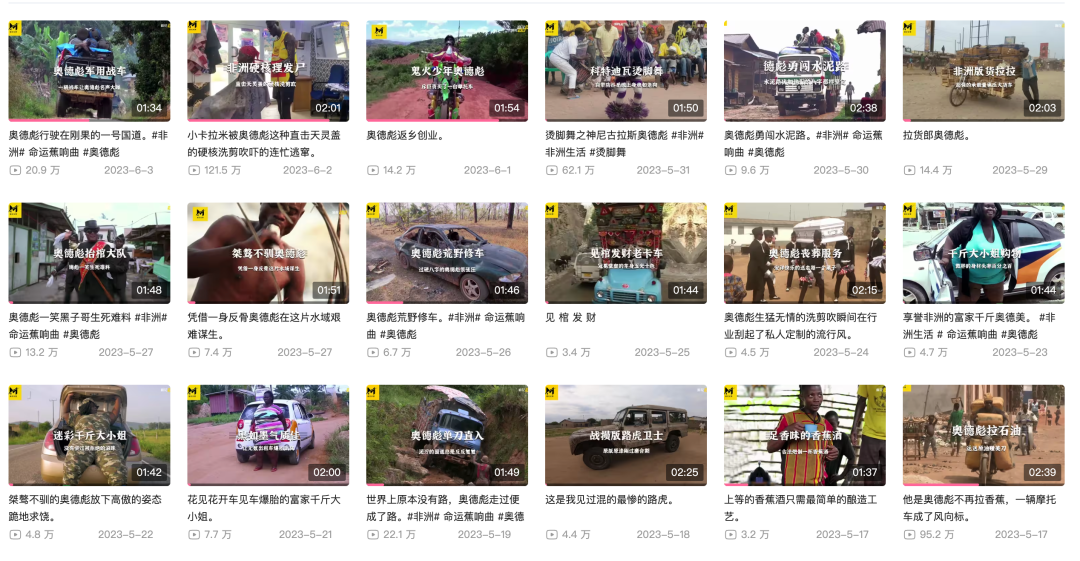Screen dimensions: 1080x561
Task: Open video 奥德彪军用战车
Action: [x=89, y=70]
